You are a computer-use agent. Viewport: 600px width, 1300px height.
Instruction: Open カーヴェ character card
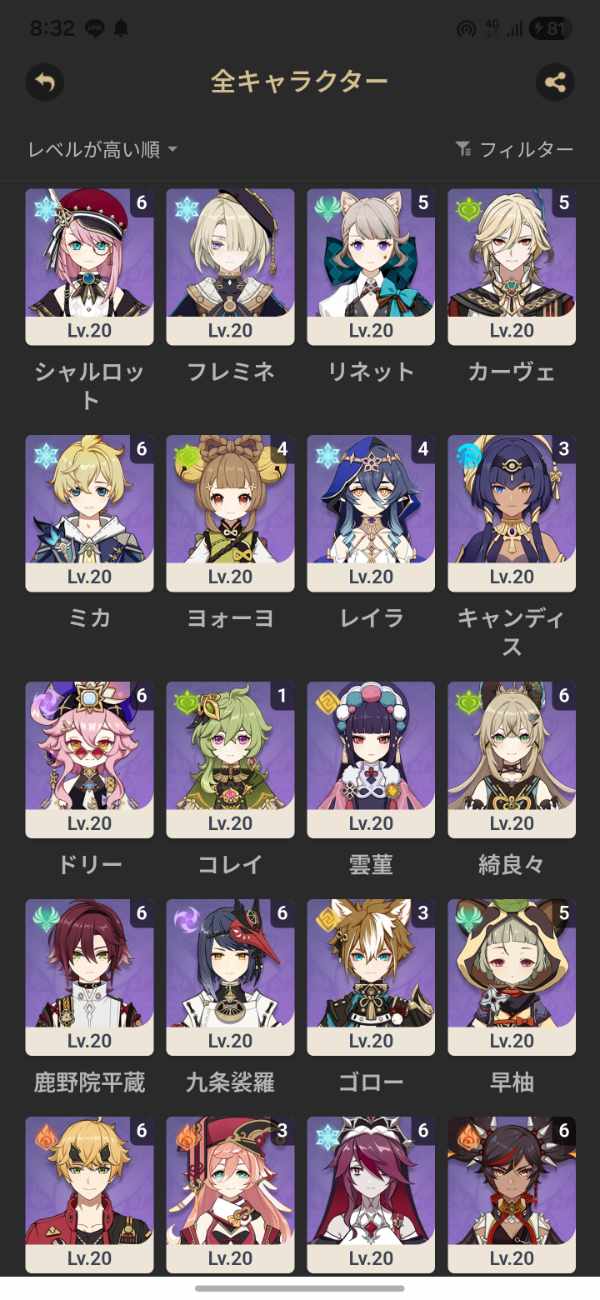pos(512,266)
